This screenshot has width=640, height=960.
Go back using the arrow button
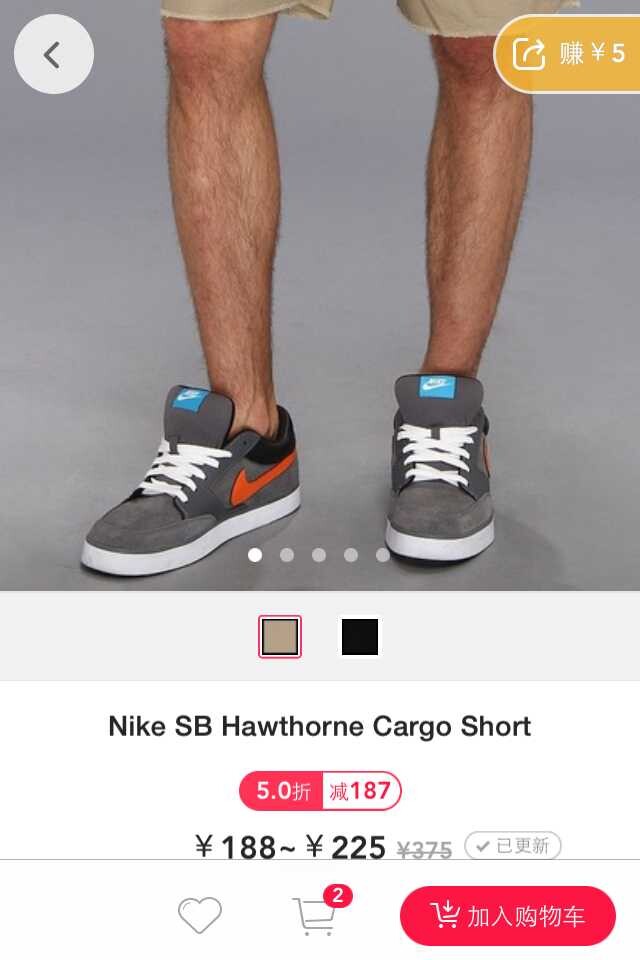coord(53,55)
